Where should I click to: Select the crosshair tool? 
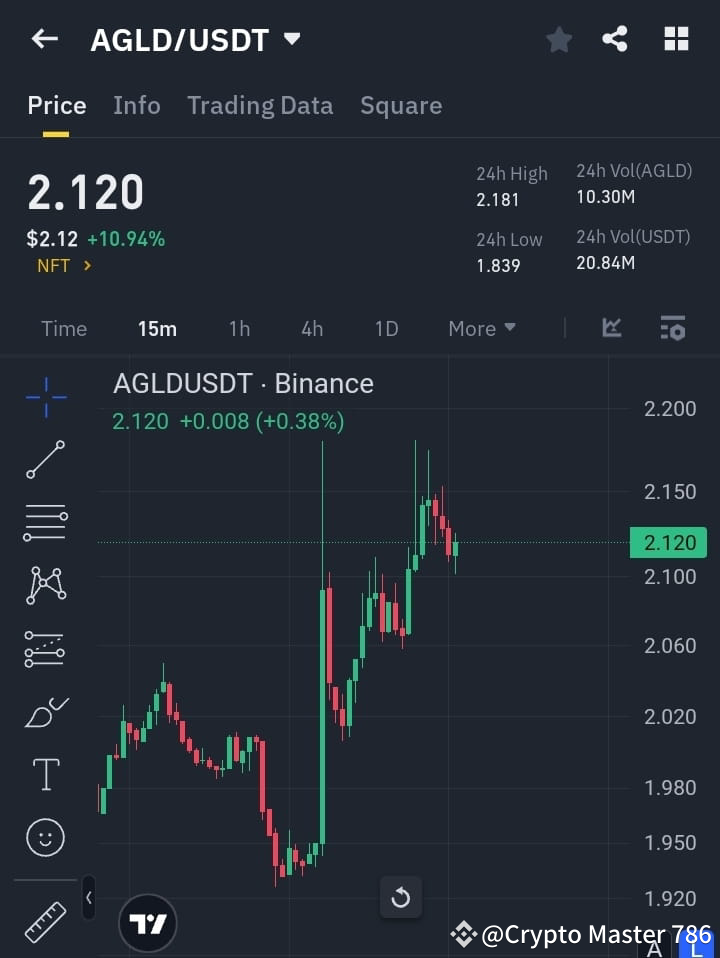pyautogui.click(x=45, y=398)
